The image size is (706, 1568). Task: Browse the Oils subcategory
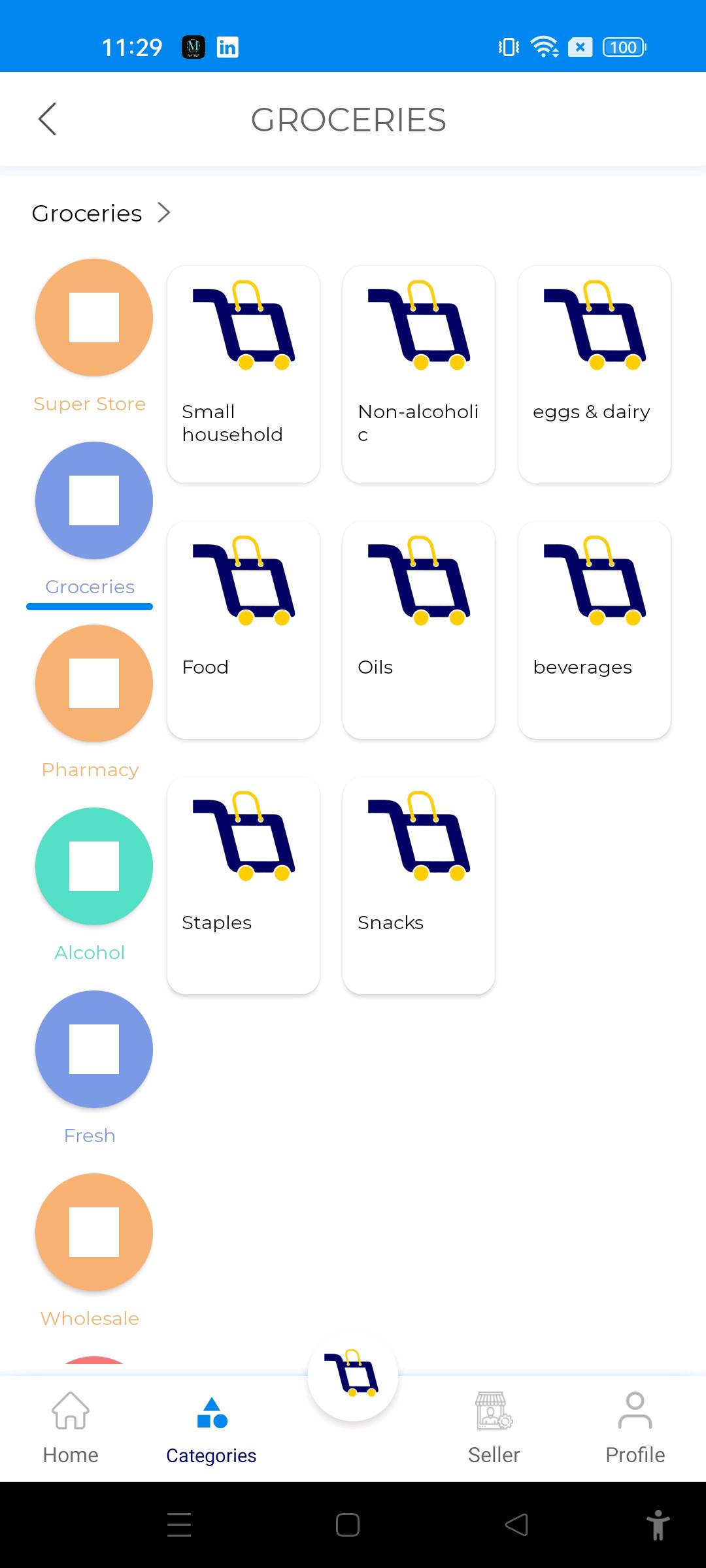419,630
